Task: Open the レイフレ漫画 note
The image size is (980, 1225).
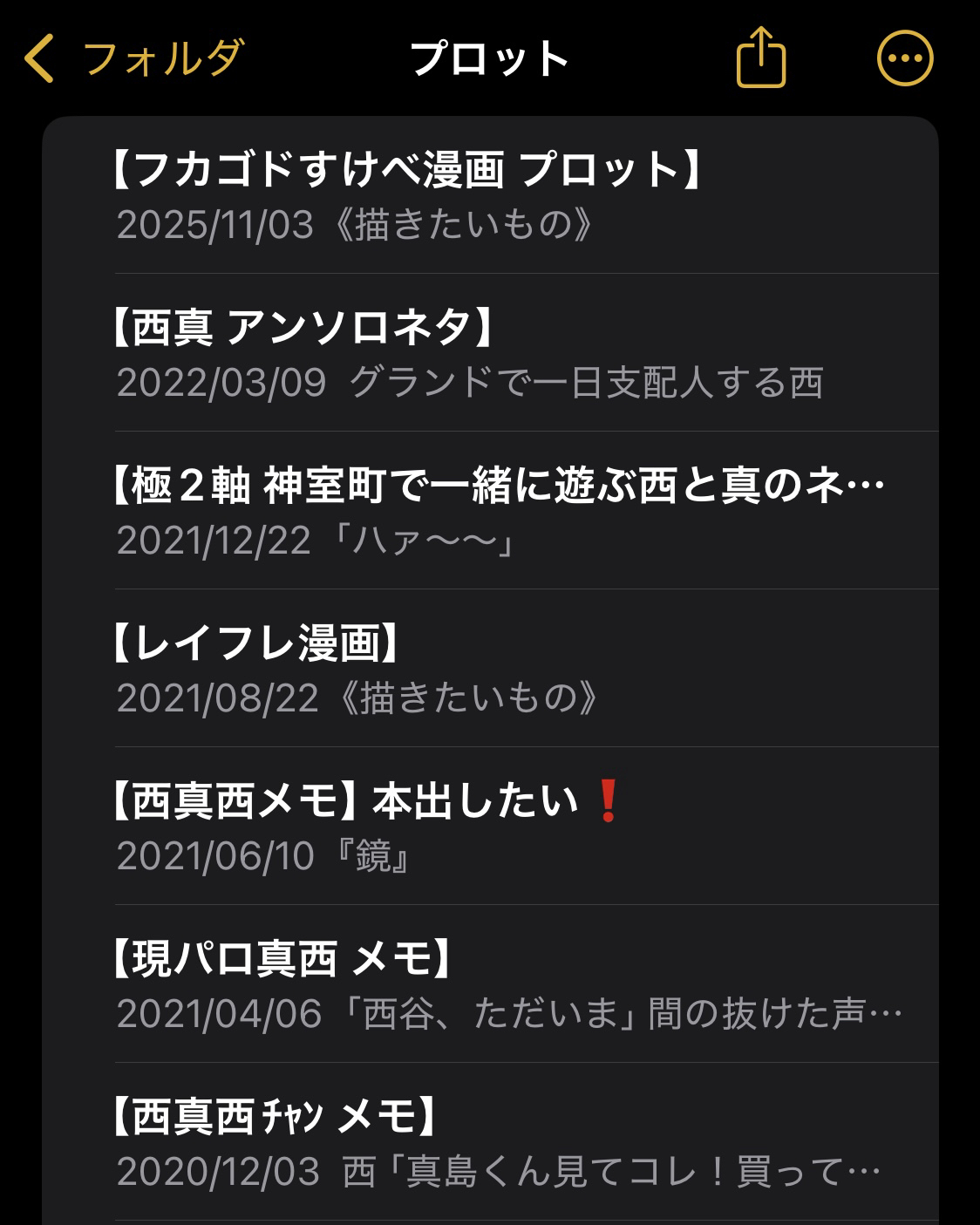Action: coord(488,669)
